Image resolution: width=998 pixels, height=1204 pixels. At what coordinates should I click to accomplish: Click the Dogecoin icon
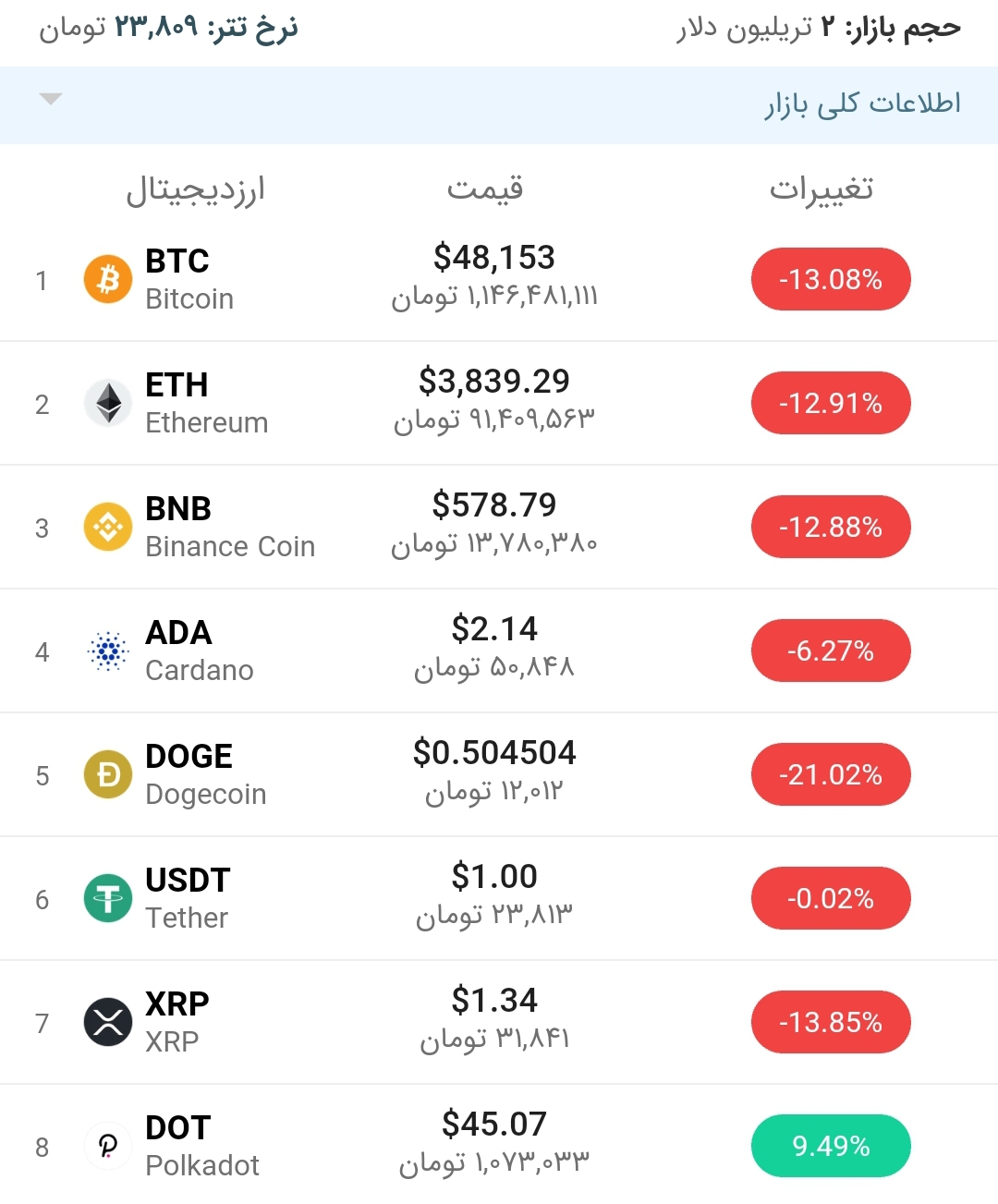[x=107, y=773]
